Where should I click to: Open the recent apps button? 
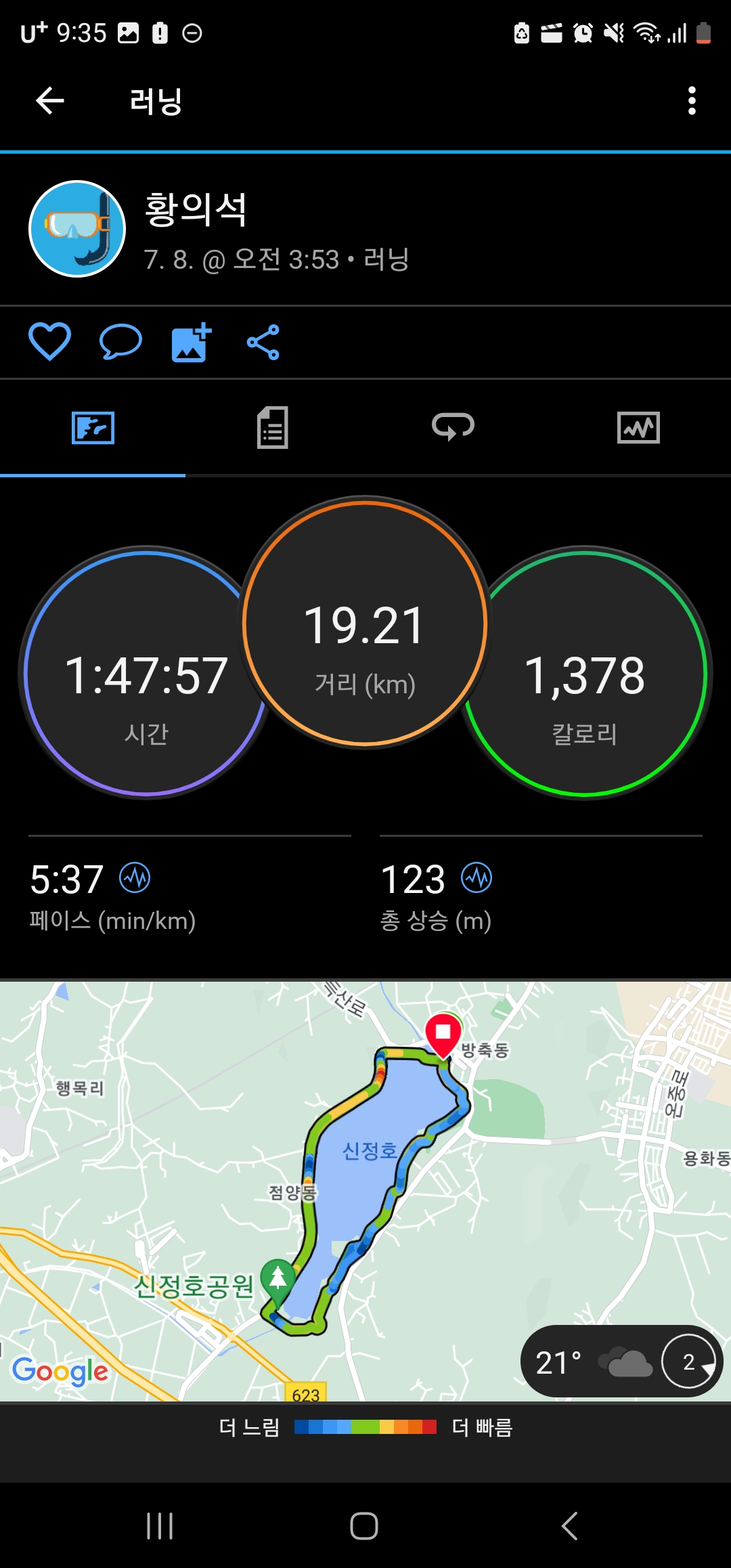point(160,1526)
